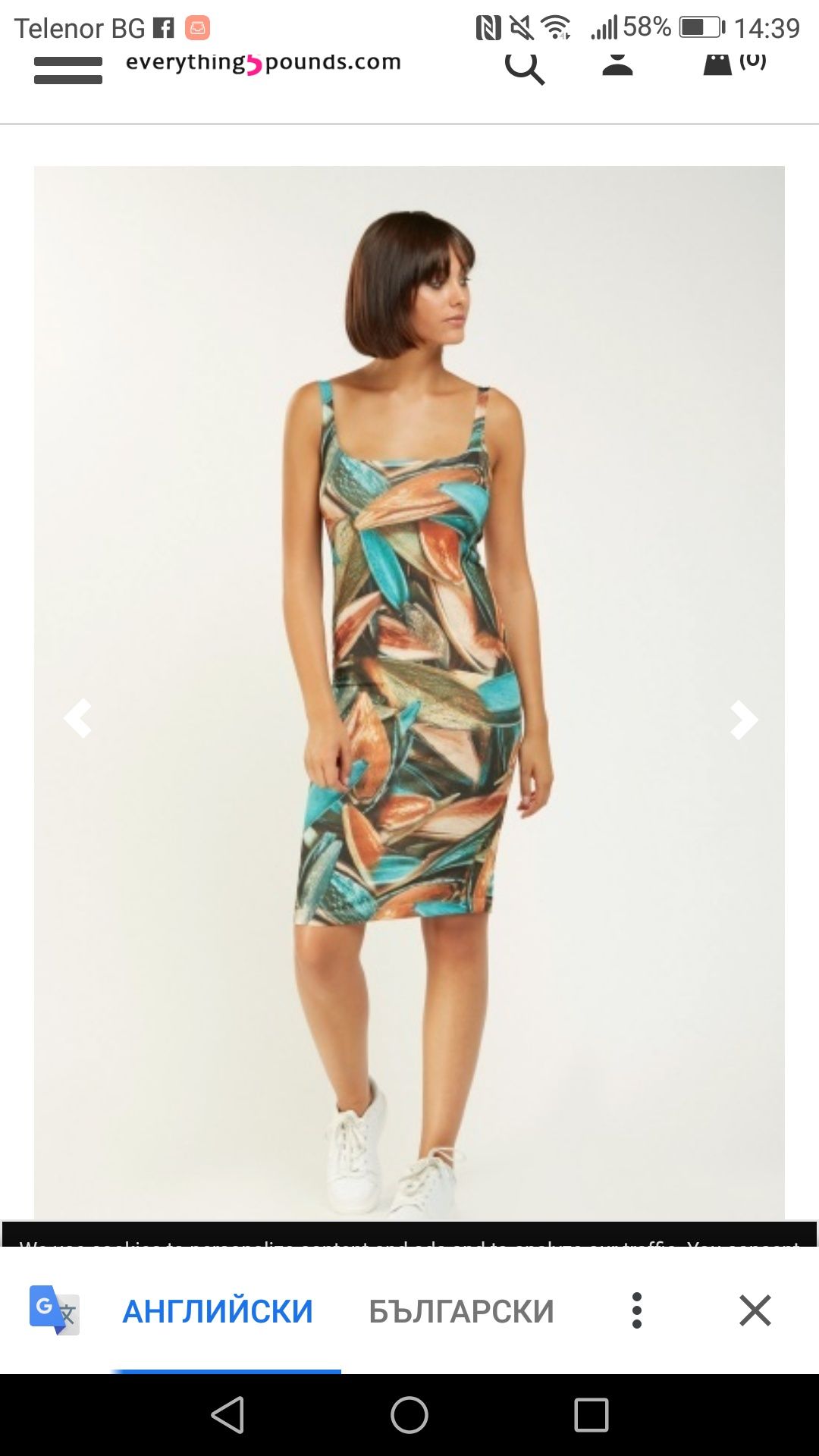Show the previous product photo

point(78,718)
